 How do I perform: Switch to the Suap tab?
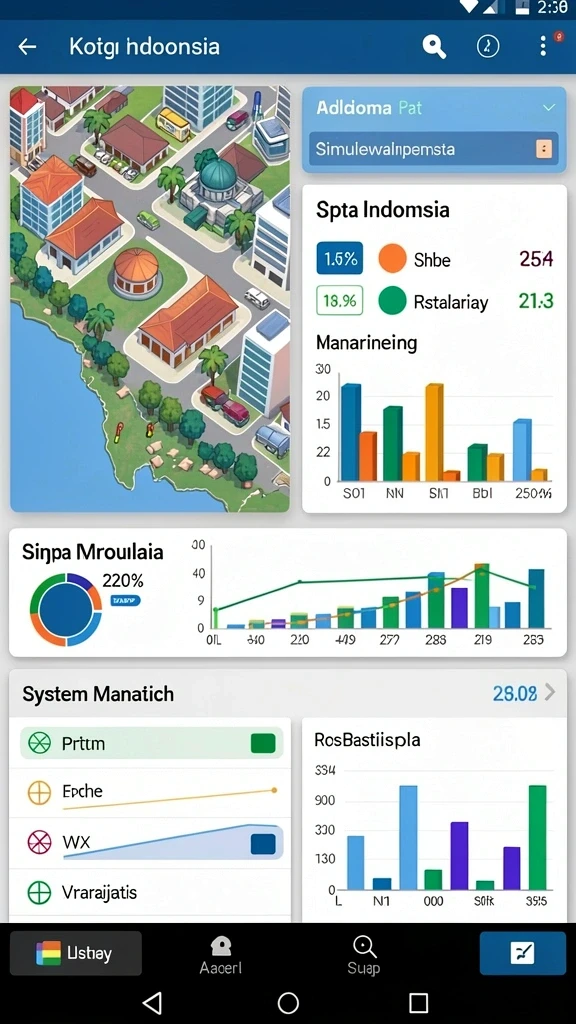pyautogui.click(x=364, y=955)
